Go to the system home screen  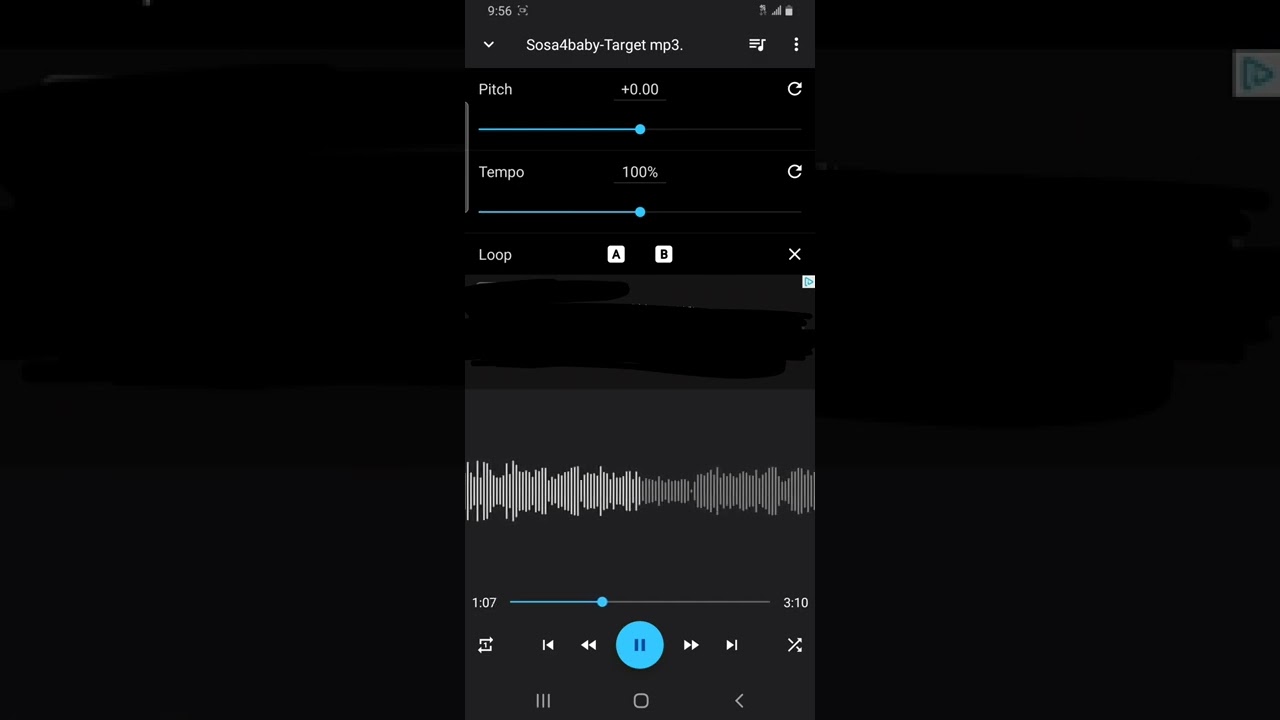point(641,701)
